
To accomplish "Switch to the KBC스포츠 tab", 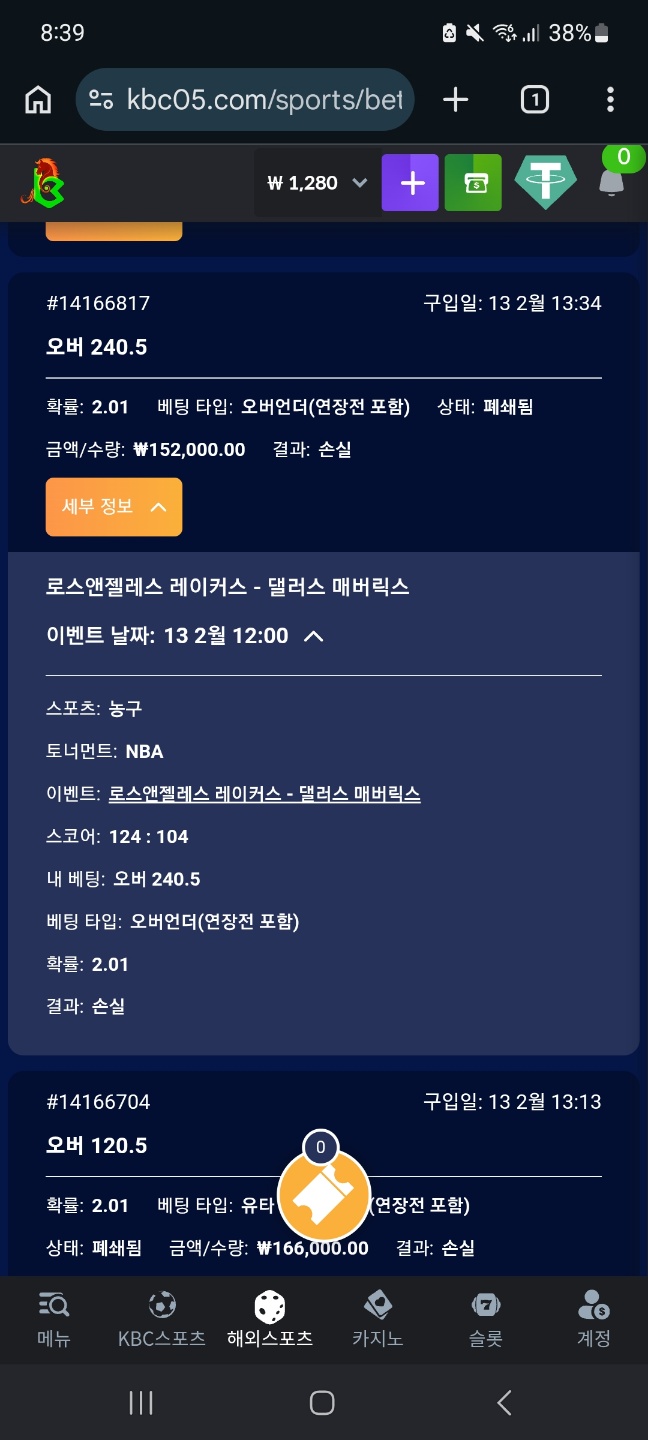I will 162,1319.
